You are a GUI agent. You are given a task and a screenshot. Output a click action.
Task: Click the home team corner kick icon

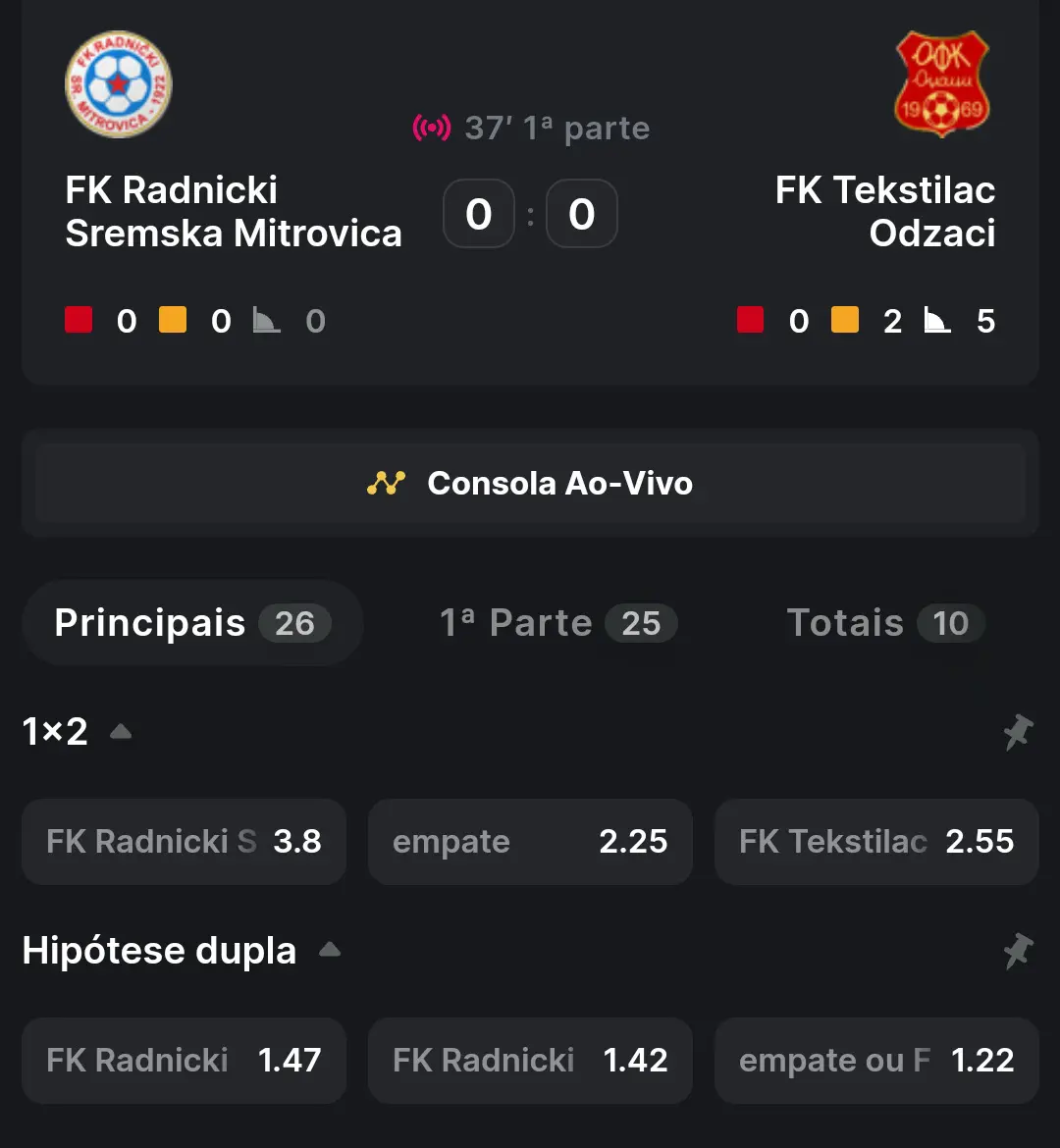pos(266,320)
